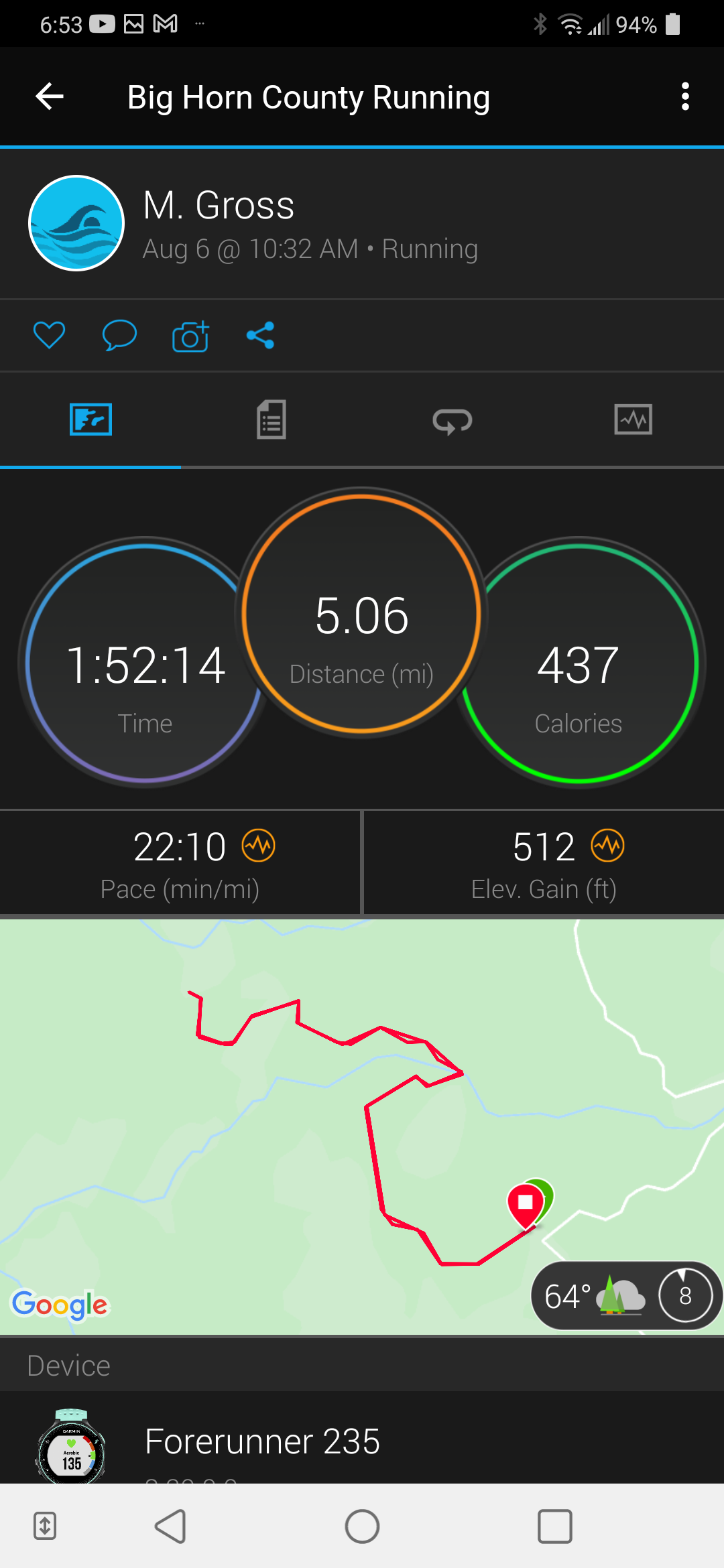Switch to the laps tab

pyautogui.click(x=452, y=420)
